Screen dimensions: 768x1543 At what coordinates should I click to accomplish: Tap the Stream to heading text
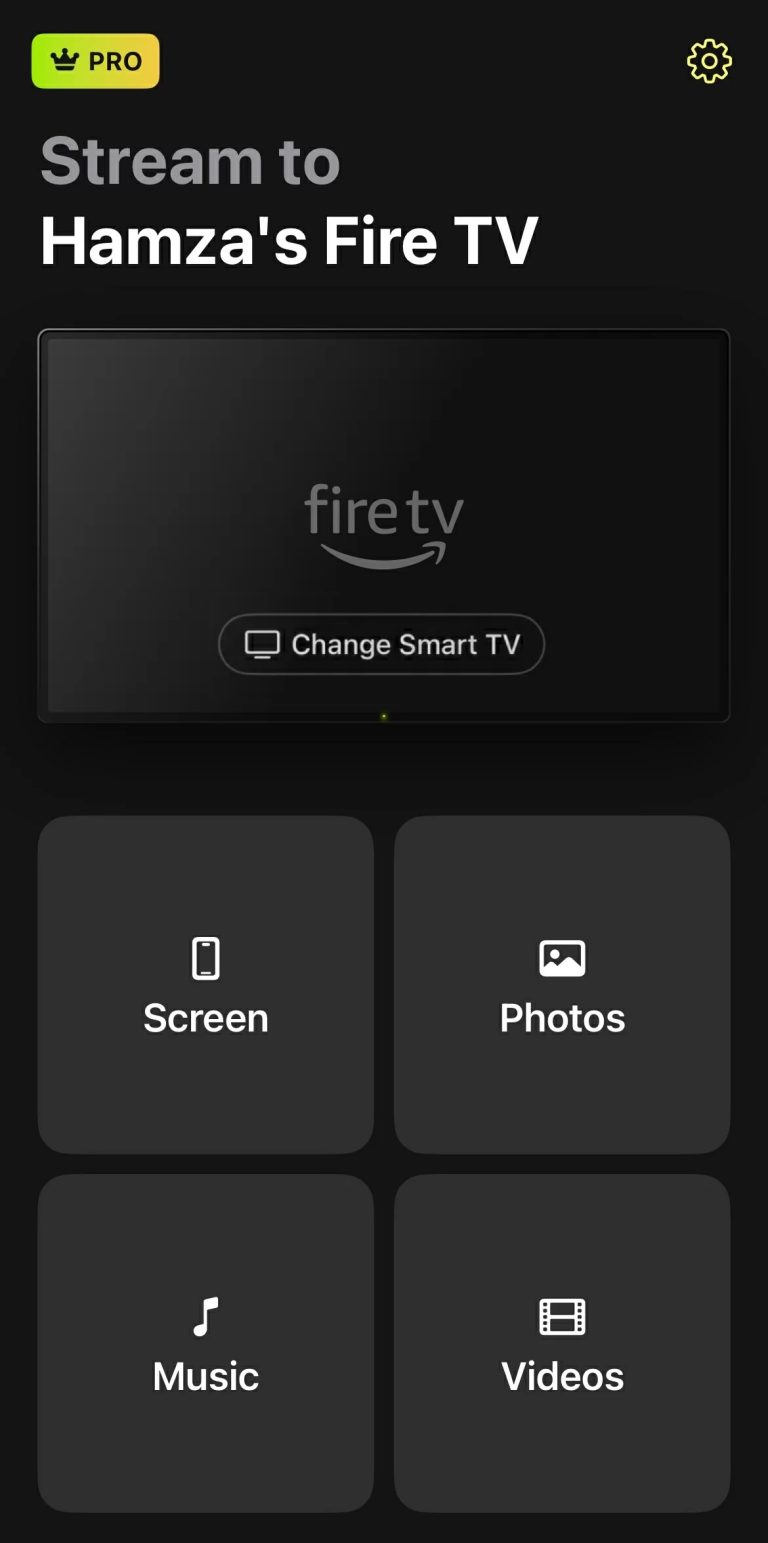[189, 160]
